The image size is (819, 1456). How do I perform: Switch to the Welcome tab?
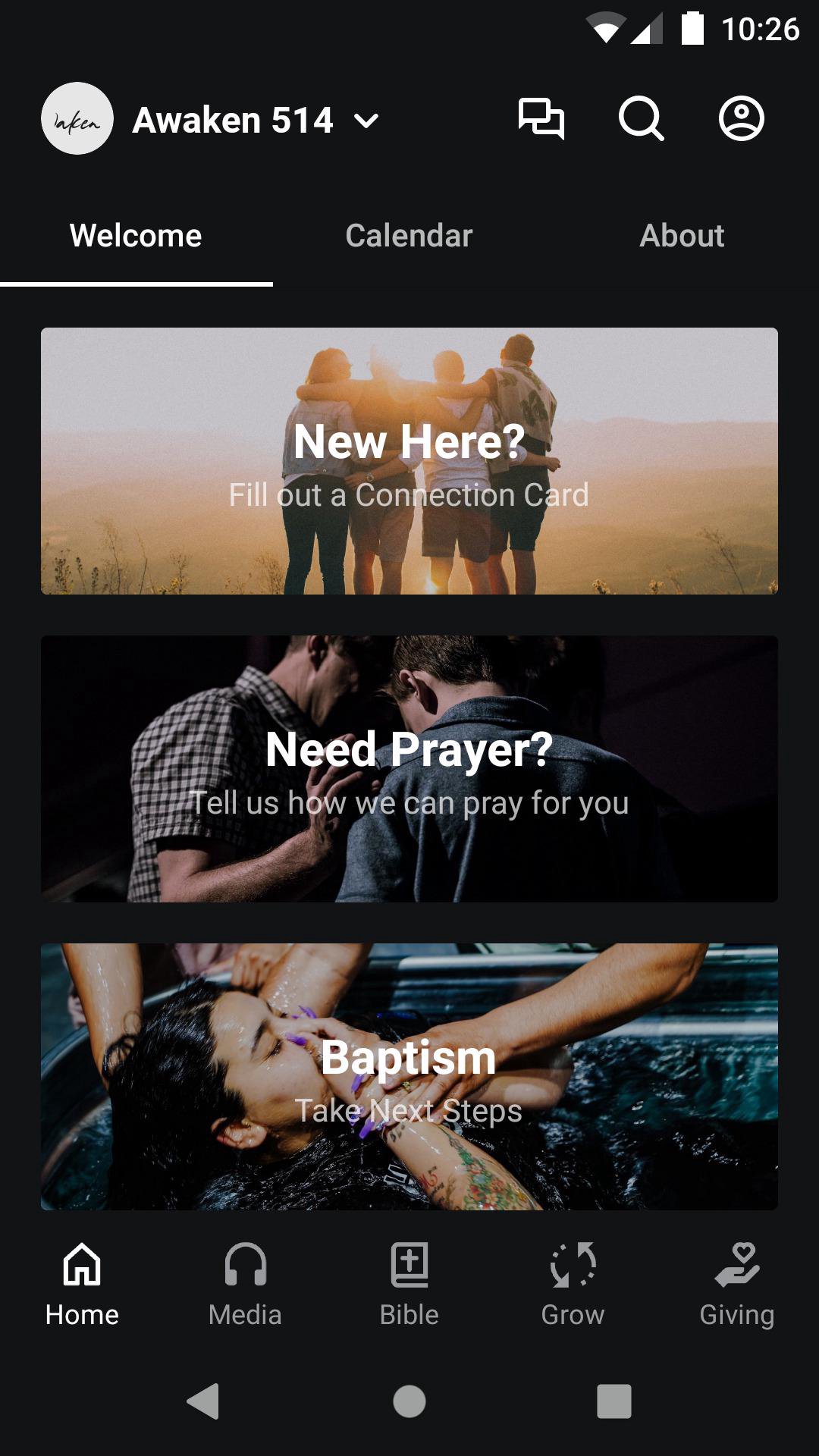tap(136, 236)
